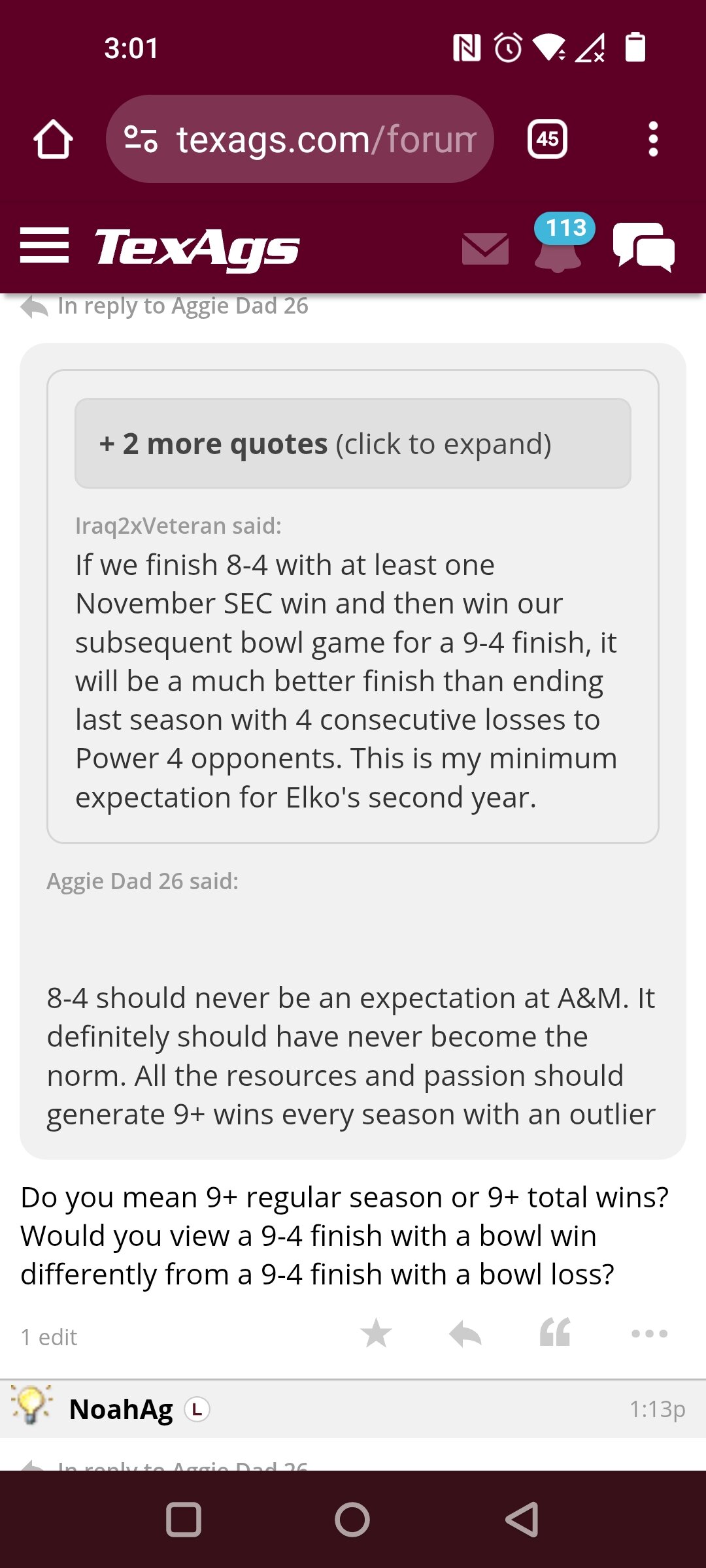Tap the texags.com address bar
This screenshot has width=706, height=1568.
300,139
